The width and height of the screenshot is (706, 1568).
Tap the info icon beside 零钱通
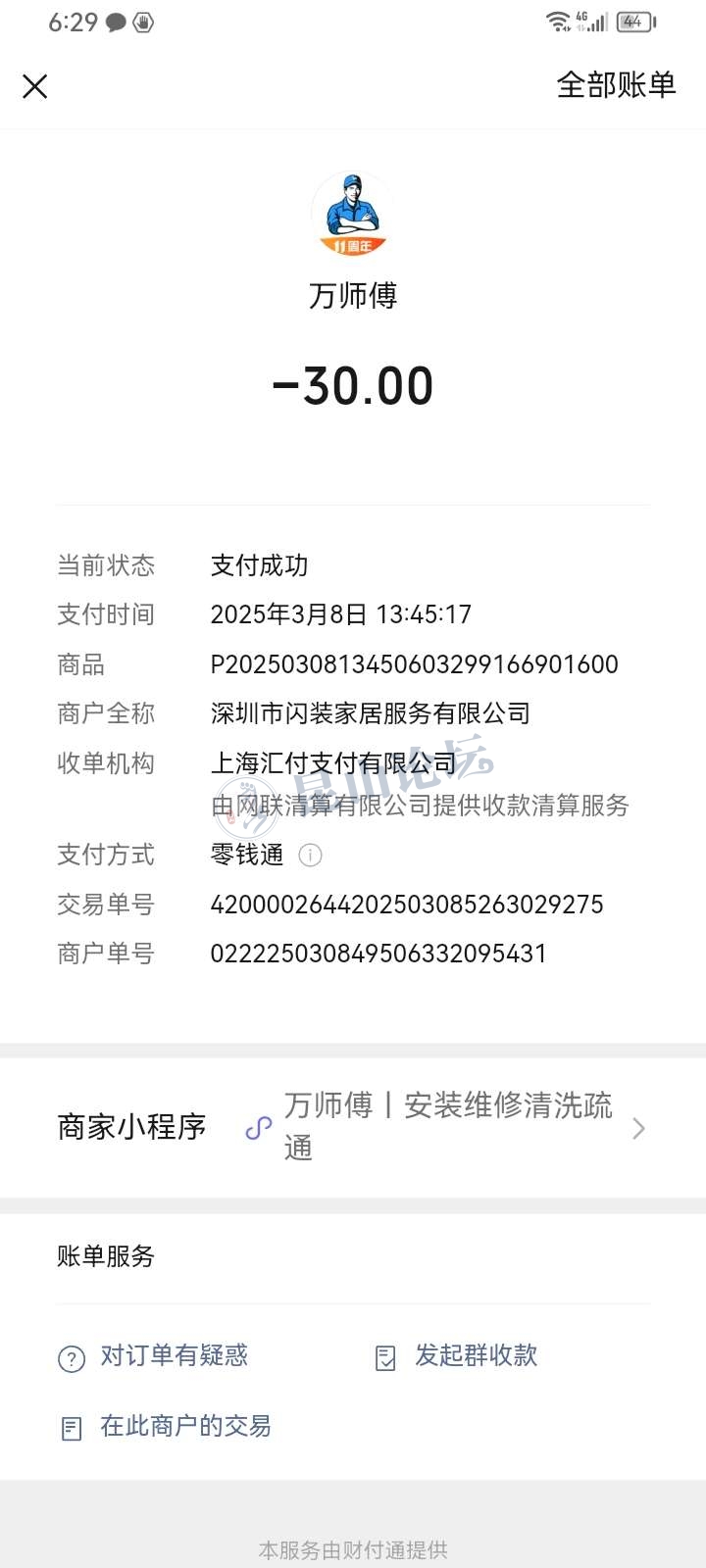point(310,856)
